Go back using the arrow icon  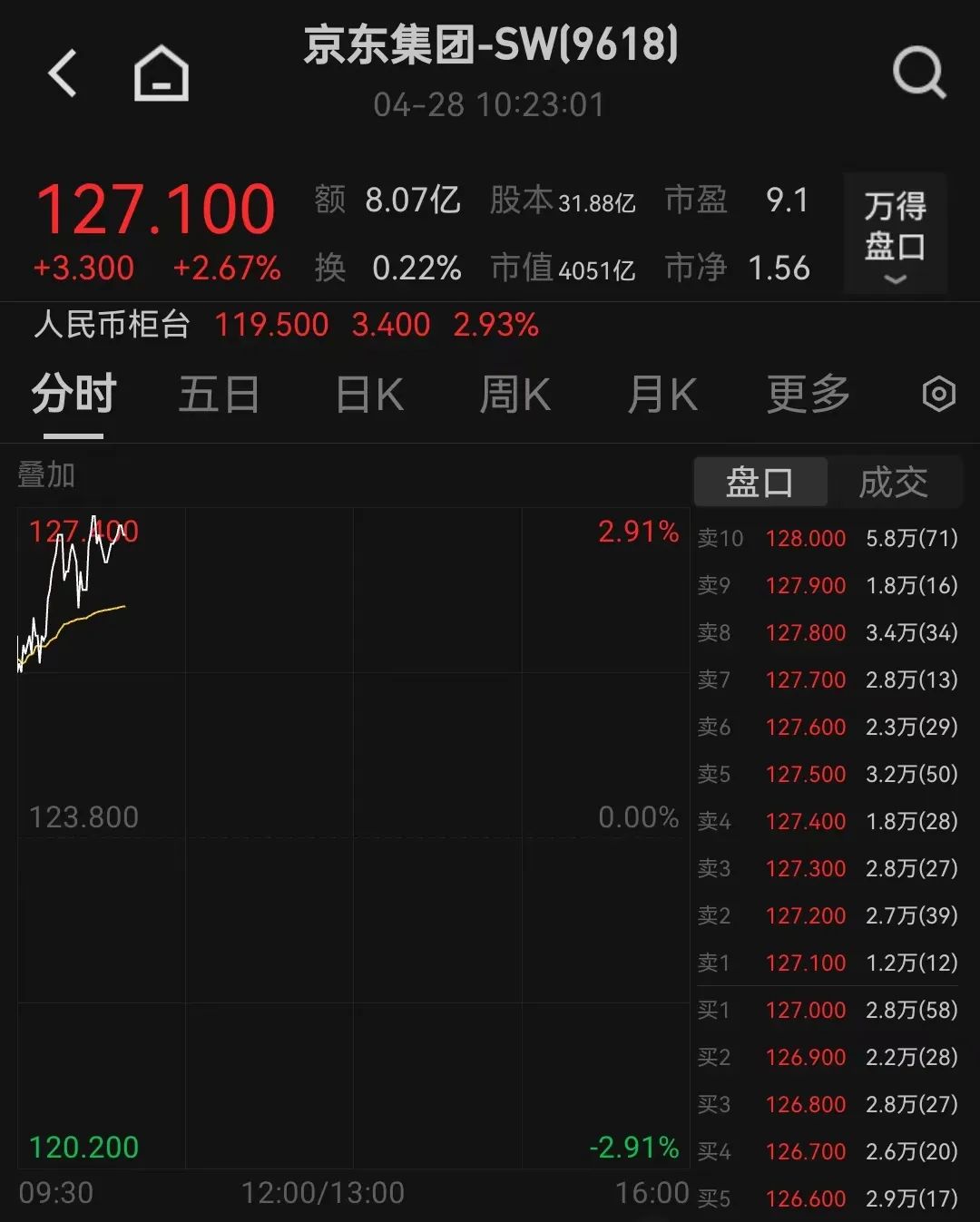tap(63, 73)
